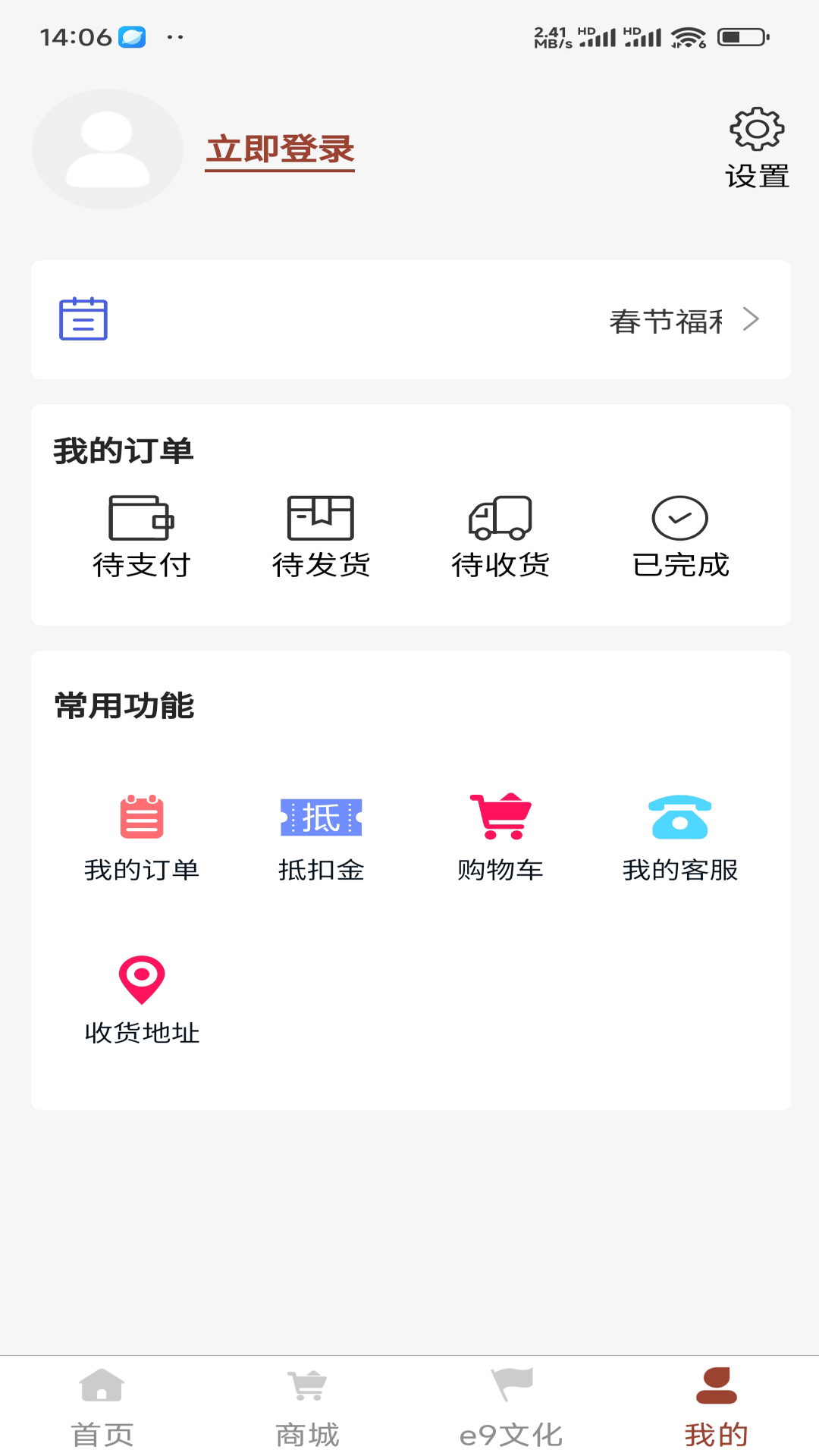The width and height of the screenshot is (819, 1456).
Task: Click the calendar icon in the banner
Action: [x=83, y=320]
